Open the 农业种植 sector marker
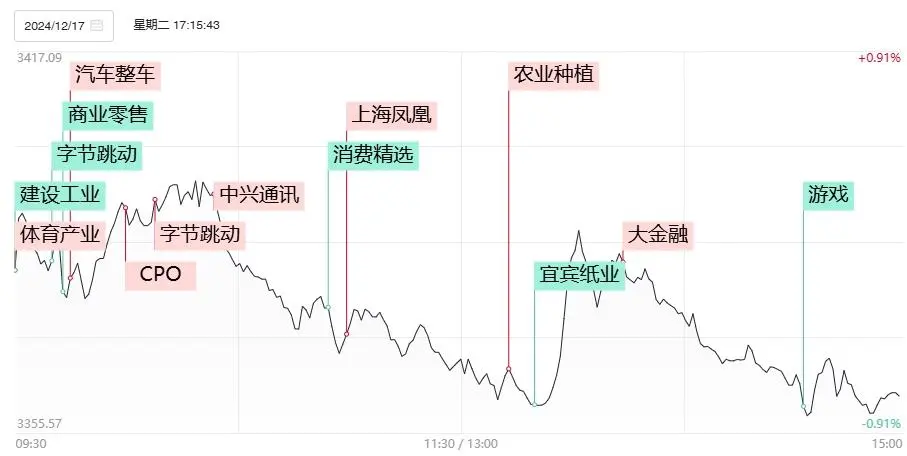Screen dimensions: 907x456 (x=552, y=75)
